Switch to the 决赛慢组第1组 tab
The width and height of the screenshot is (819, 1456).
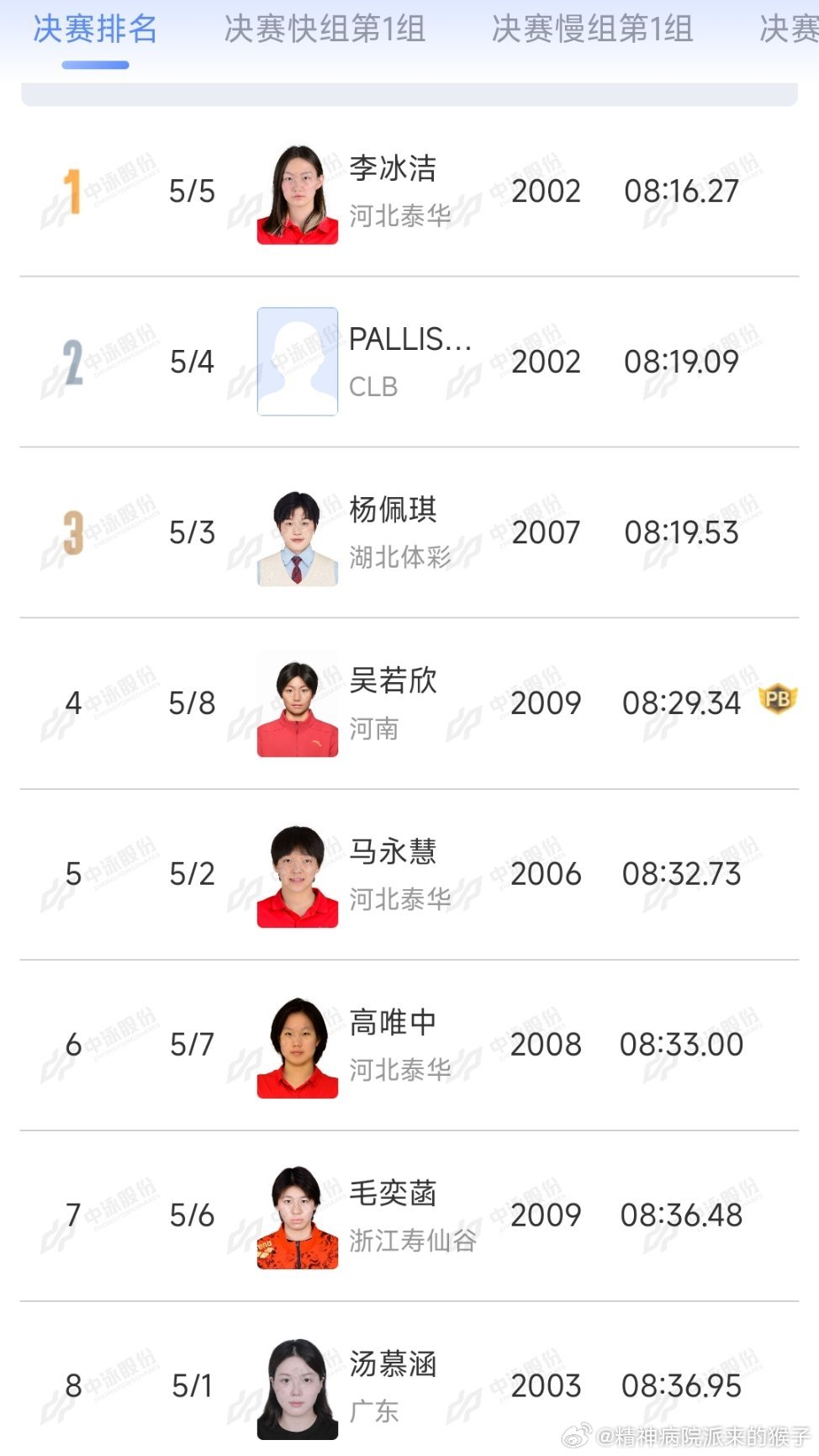click(592, 29)
